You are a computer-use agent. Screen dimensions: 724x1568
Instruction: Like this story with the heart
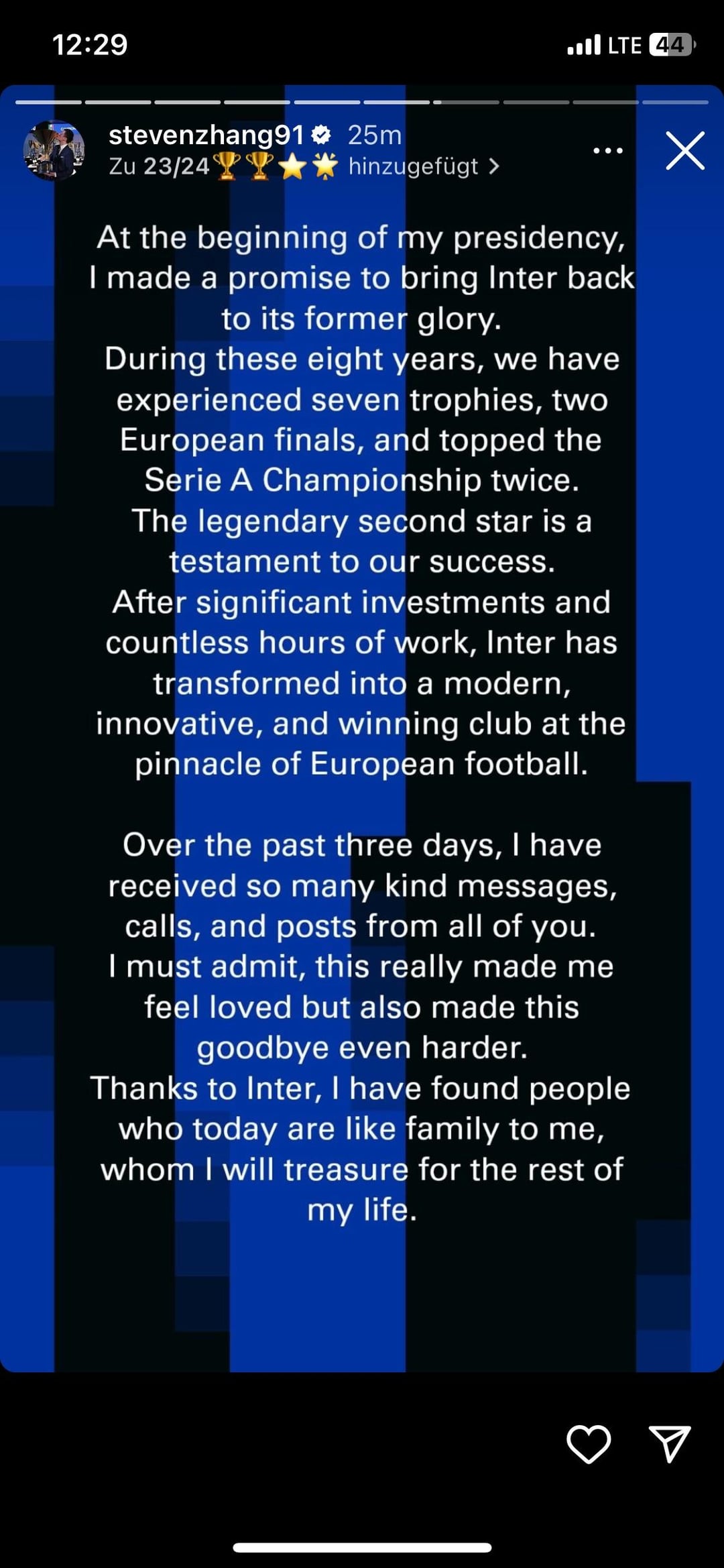pos(589,1444)
